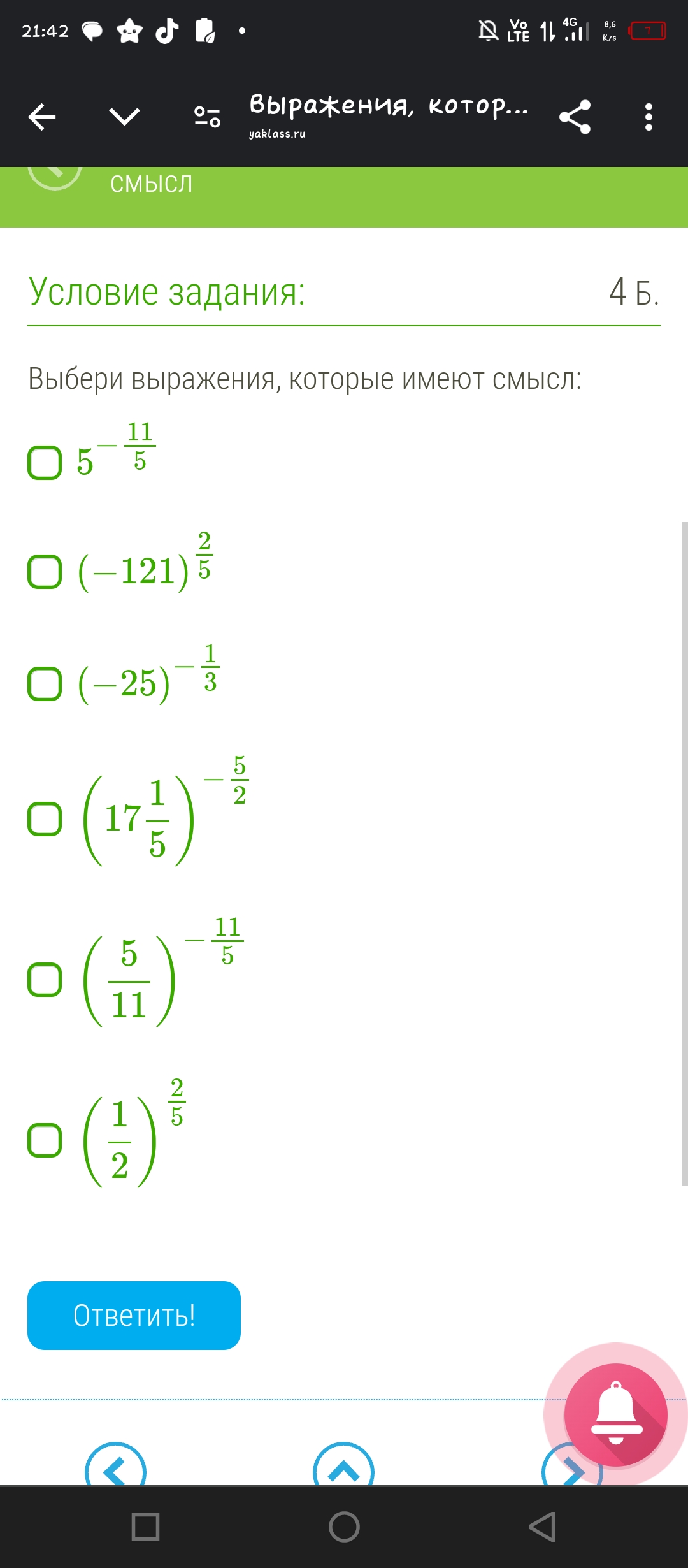
Task: Mark the 17 1/5 to power −5/2 checkbox
Action: pyautogui.click(x=45, y=818)
